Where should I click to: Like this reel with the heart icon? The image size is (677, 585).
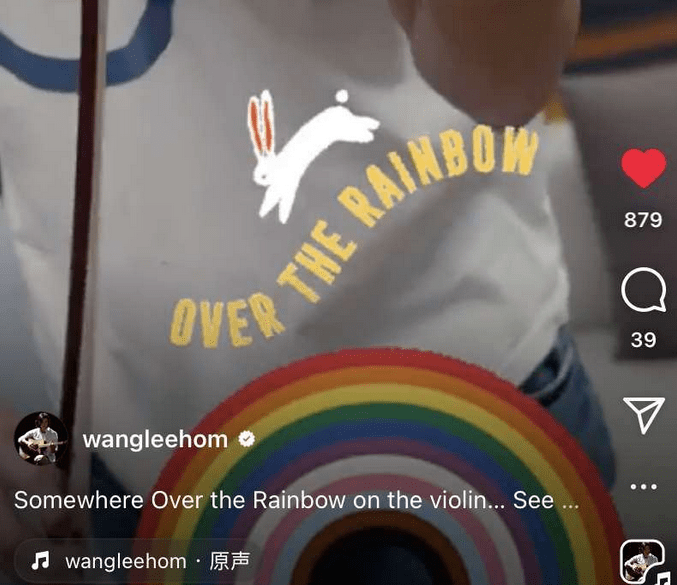click(x=643, y=169)
